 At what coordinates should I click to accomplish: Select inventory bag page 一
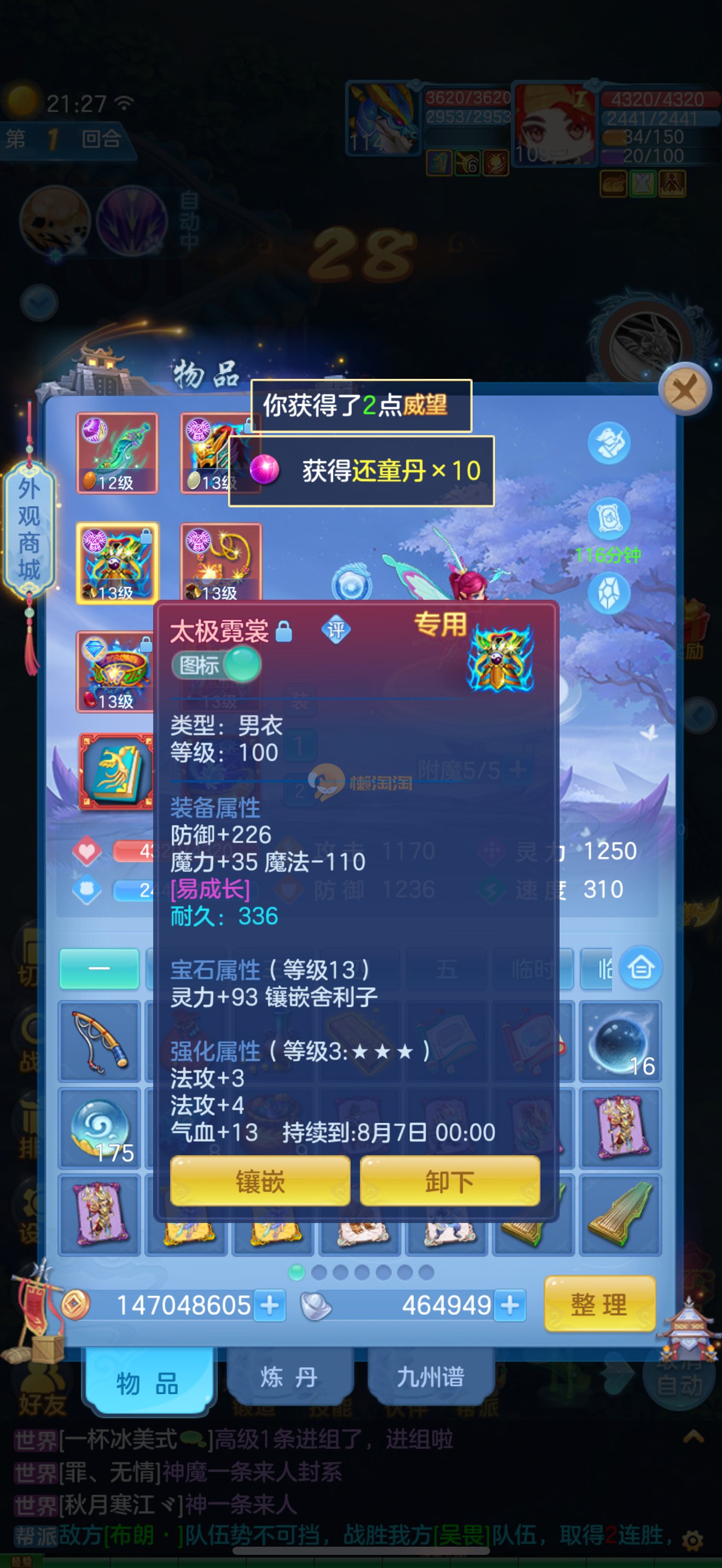[99, 968]
